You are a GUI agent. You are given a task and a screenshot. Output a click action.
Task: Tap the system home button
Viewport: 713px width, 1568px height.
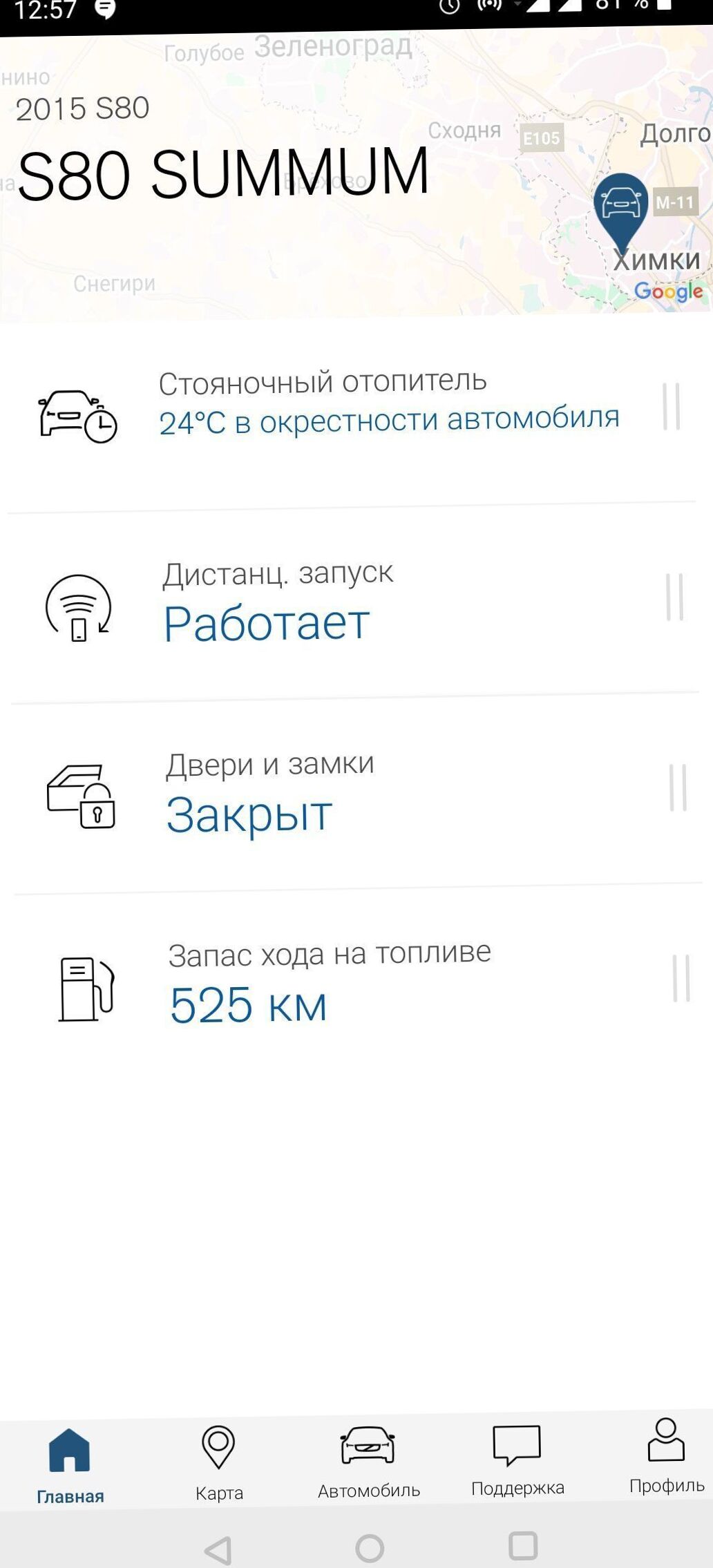[370, 1548]
